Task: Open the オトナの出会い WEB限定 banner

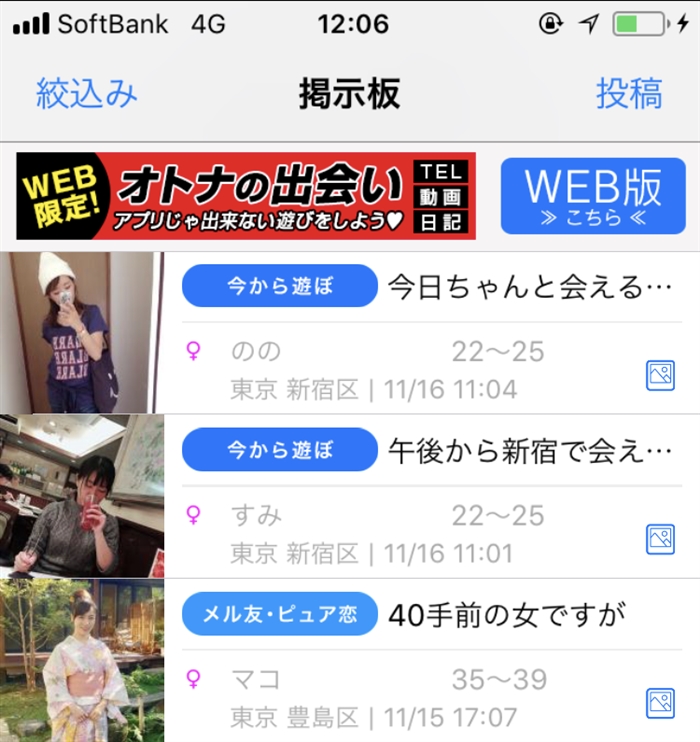Action: coord(246,196)
